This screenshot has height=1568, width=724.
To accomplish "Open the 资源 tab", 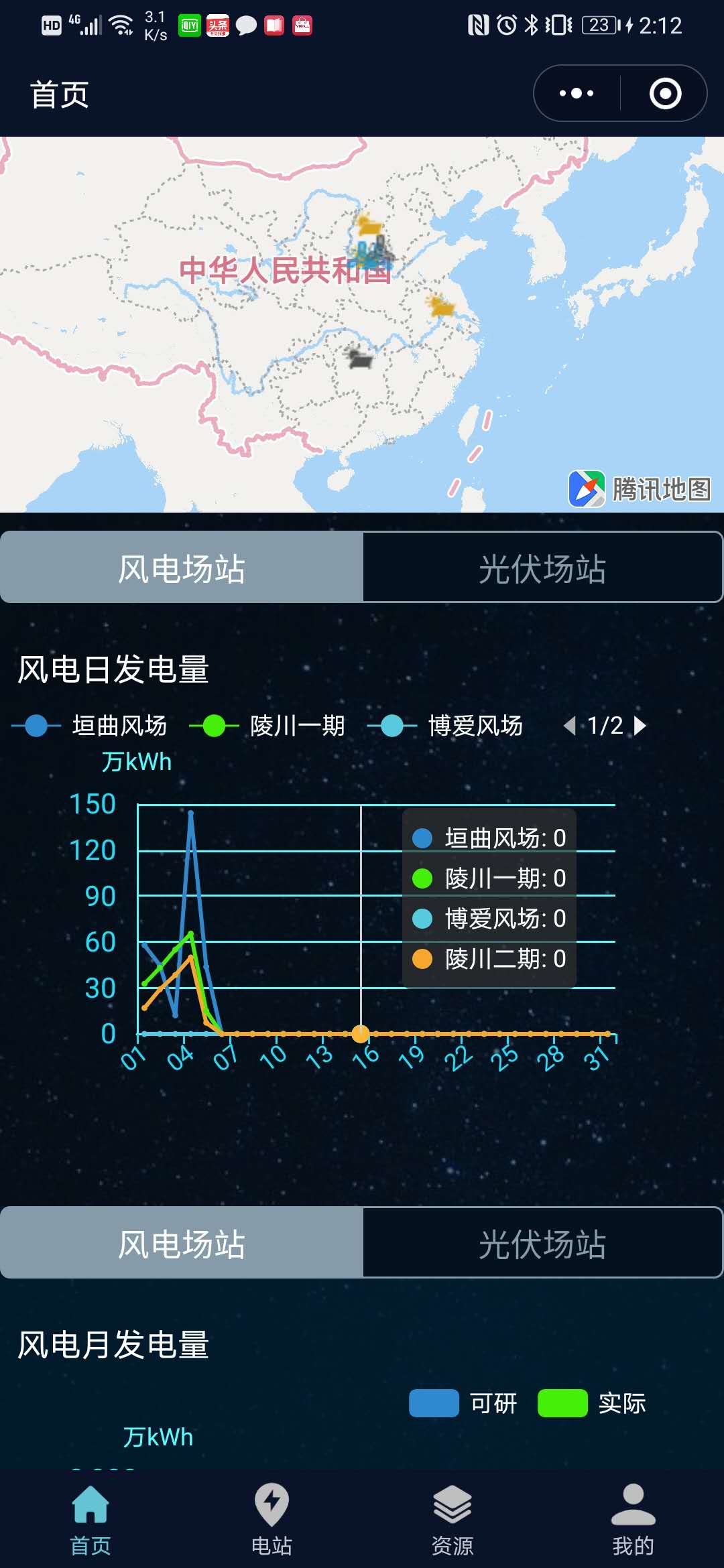I will pyautogui.click(x=452, y=1520).
